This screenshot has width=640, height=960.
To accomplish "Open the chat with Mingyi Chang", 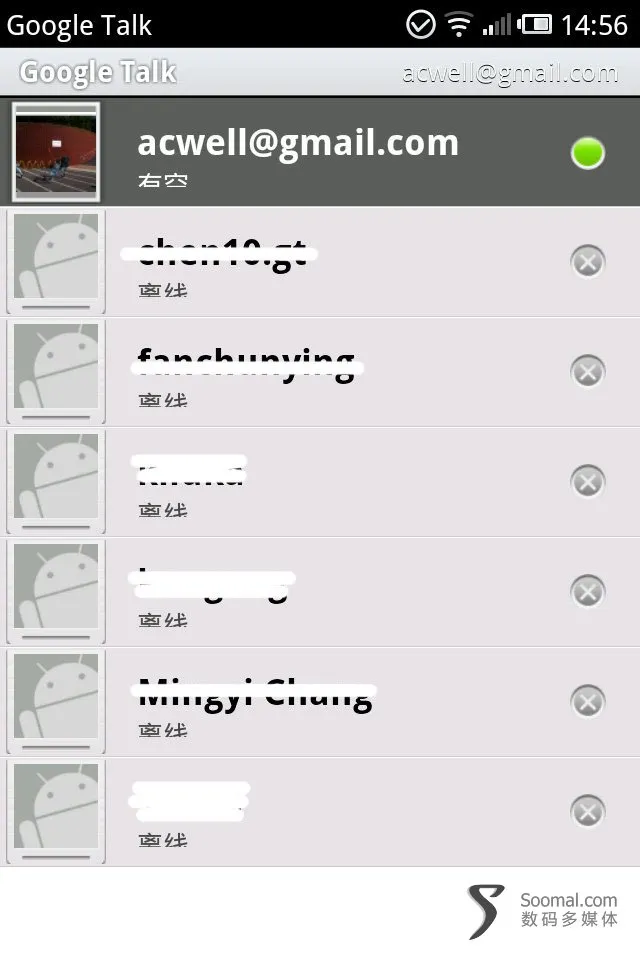I will tap(320, 703).
